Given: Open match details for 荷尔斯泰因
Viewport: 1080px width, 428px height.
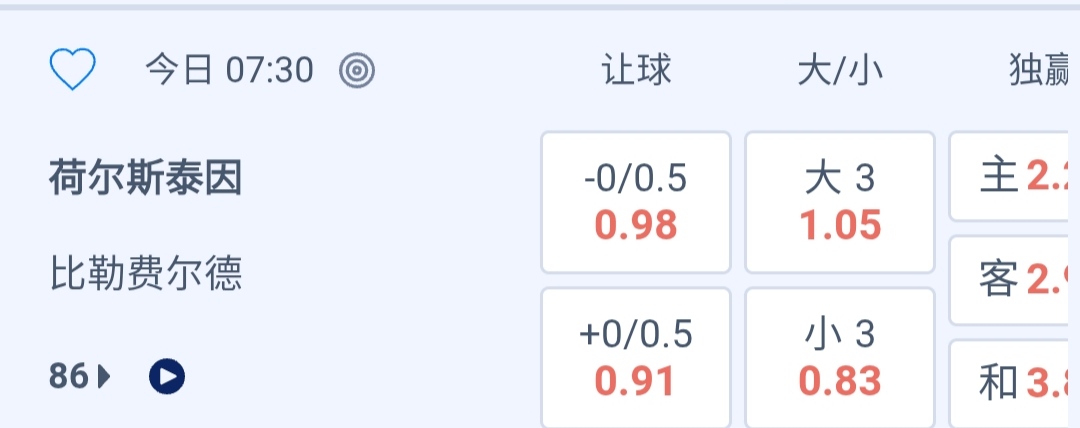Looking at the screenshot, I should click(x=146, y=180).
